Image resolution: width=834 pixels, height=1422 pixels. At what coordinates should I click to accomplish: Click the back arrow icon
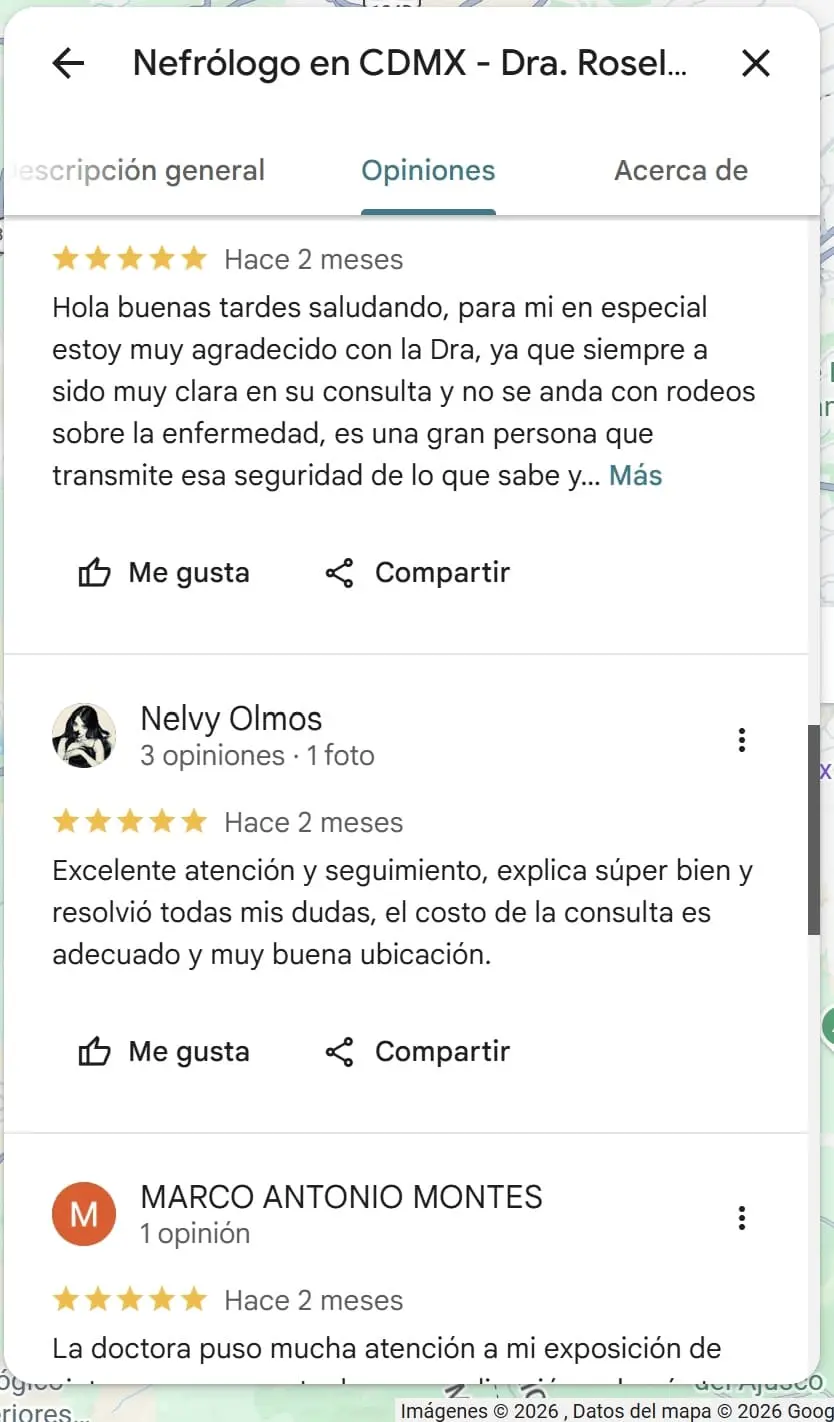[67, 63]
